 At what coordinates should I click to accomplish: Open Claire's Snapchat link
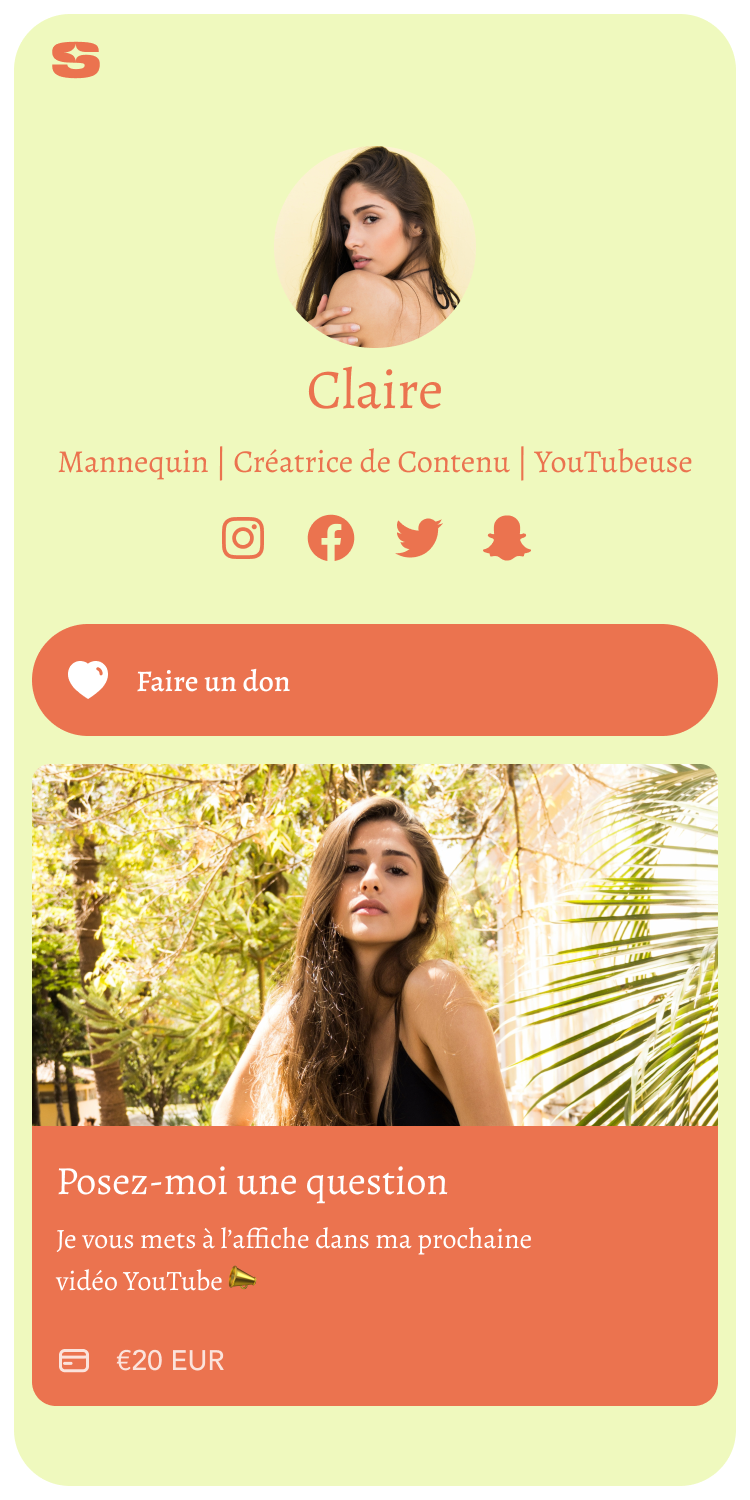click(x=507, y=538)
